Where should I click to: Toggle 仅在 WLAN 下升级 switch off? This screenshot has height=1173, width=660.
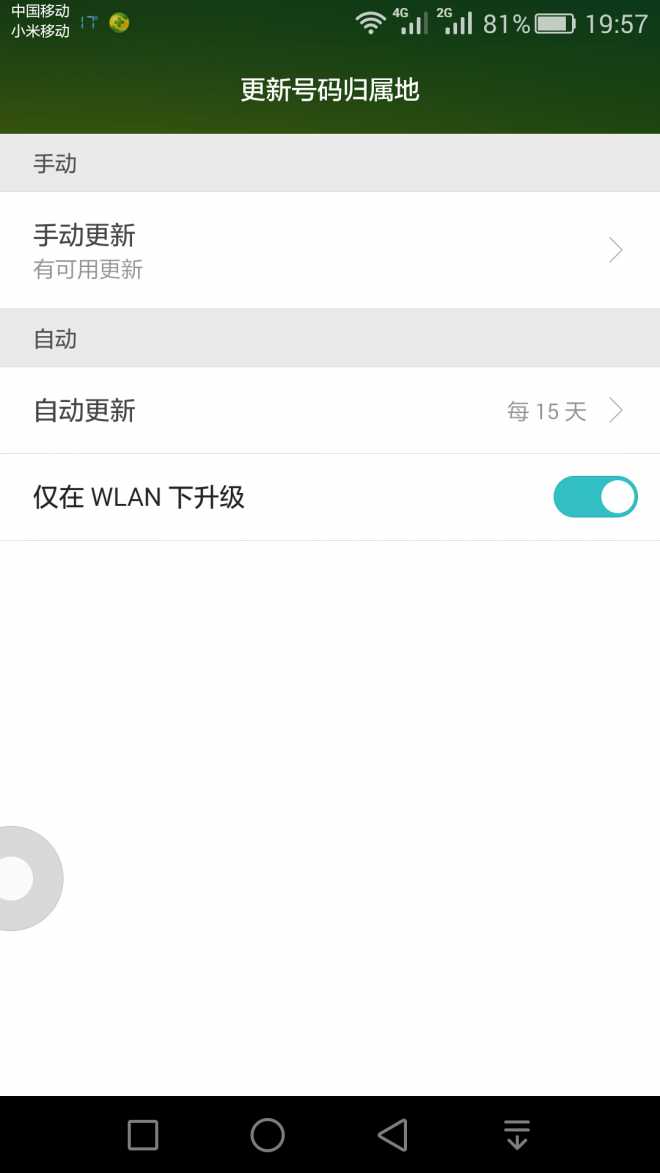pos(595,497)
